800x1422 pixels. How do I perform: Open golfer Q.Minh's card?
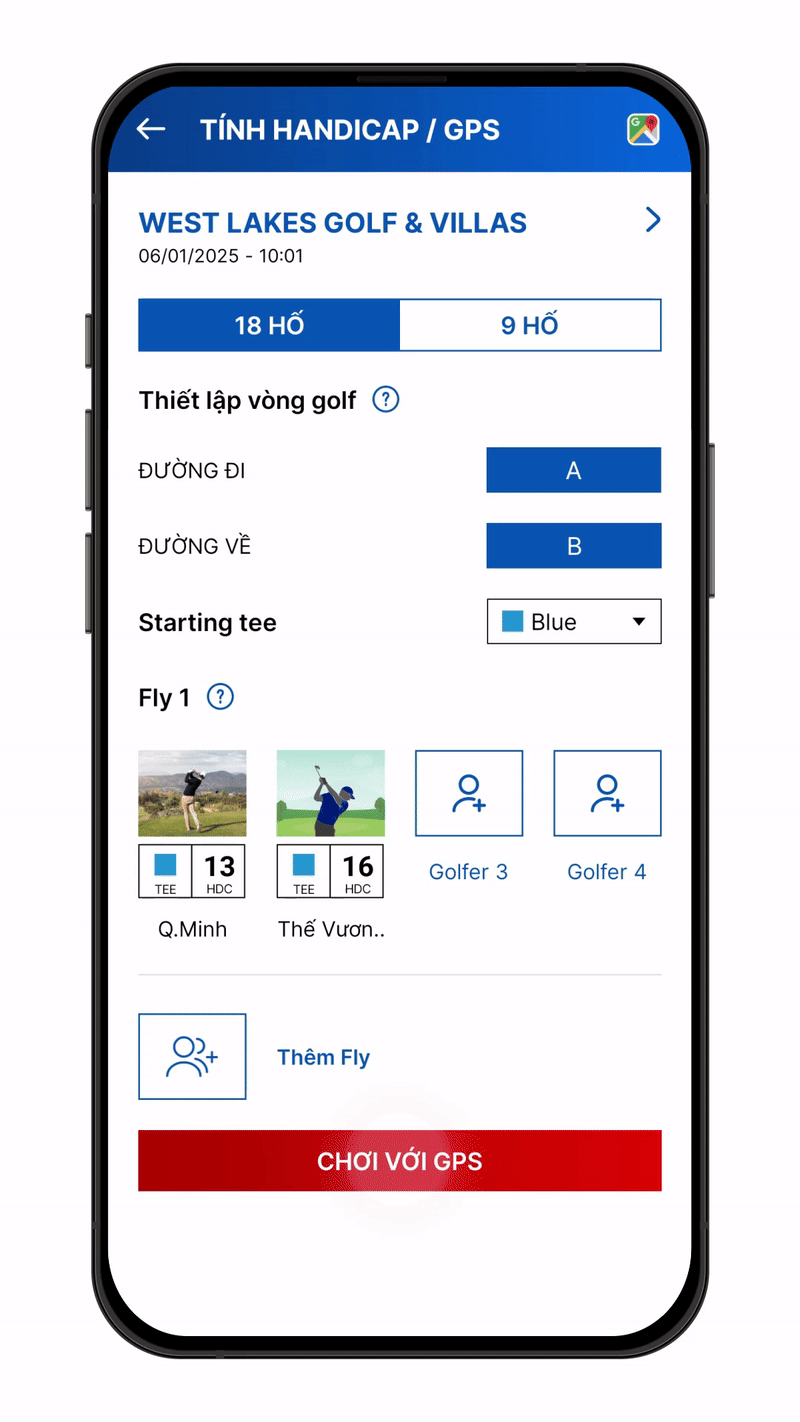[x=192, y=793]
